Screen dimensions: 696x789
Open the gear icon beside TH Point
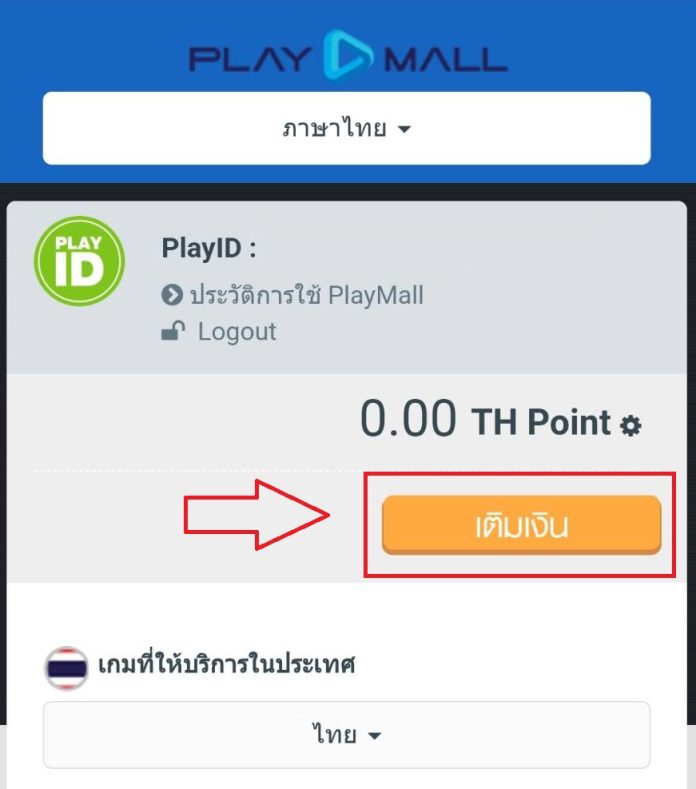pyautogui.click(x=630, y=426)
